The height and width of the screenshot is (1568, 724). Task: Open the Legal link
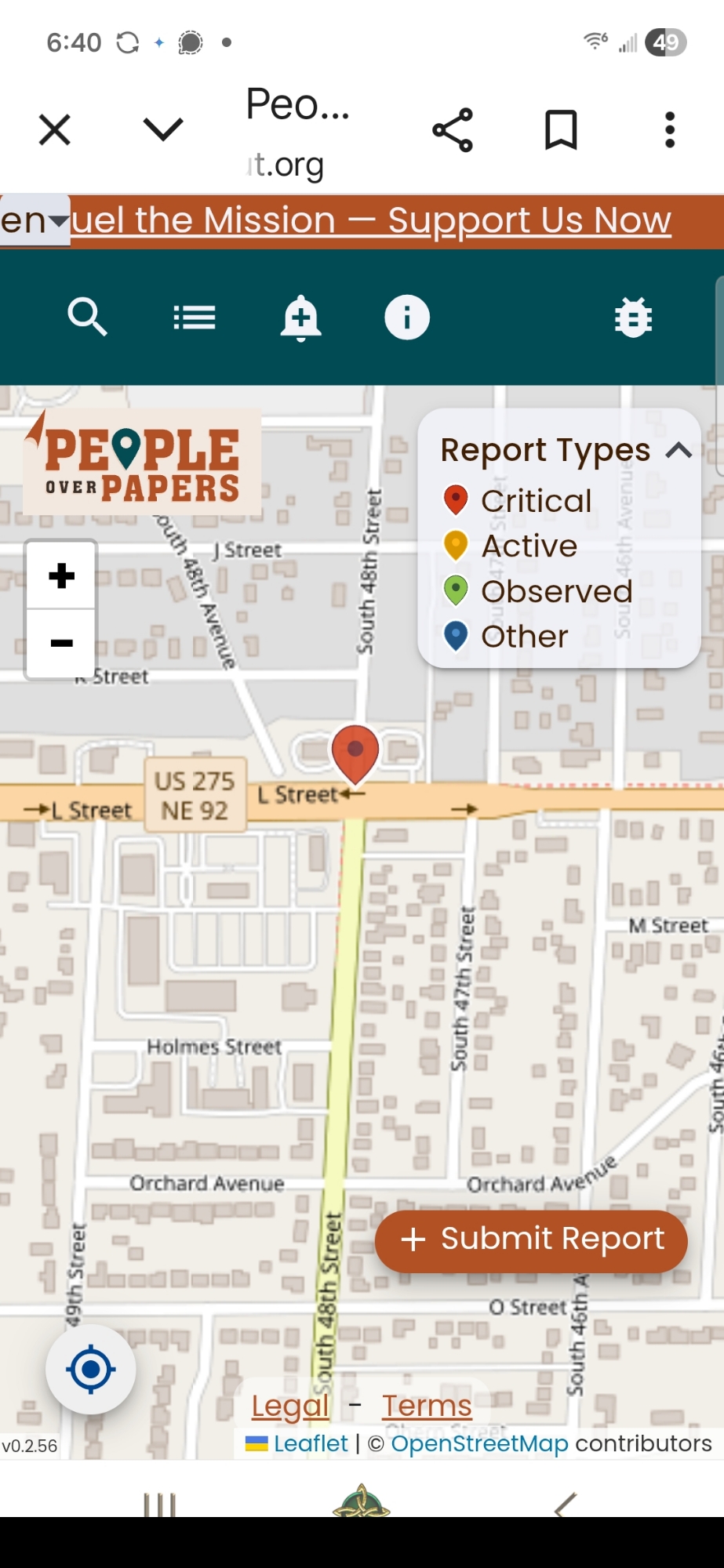(x=289, y=1406)
